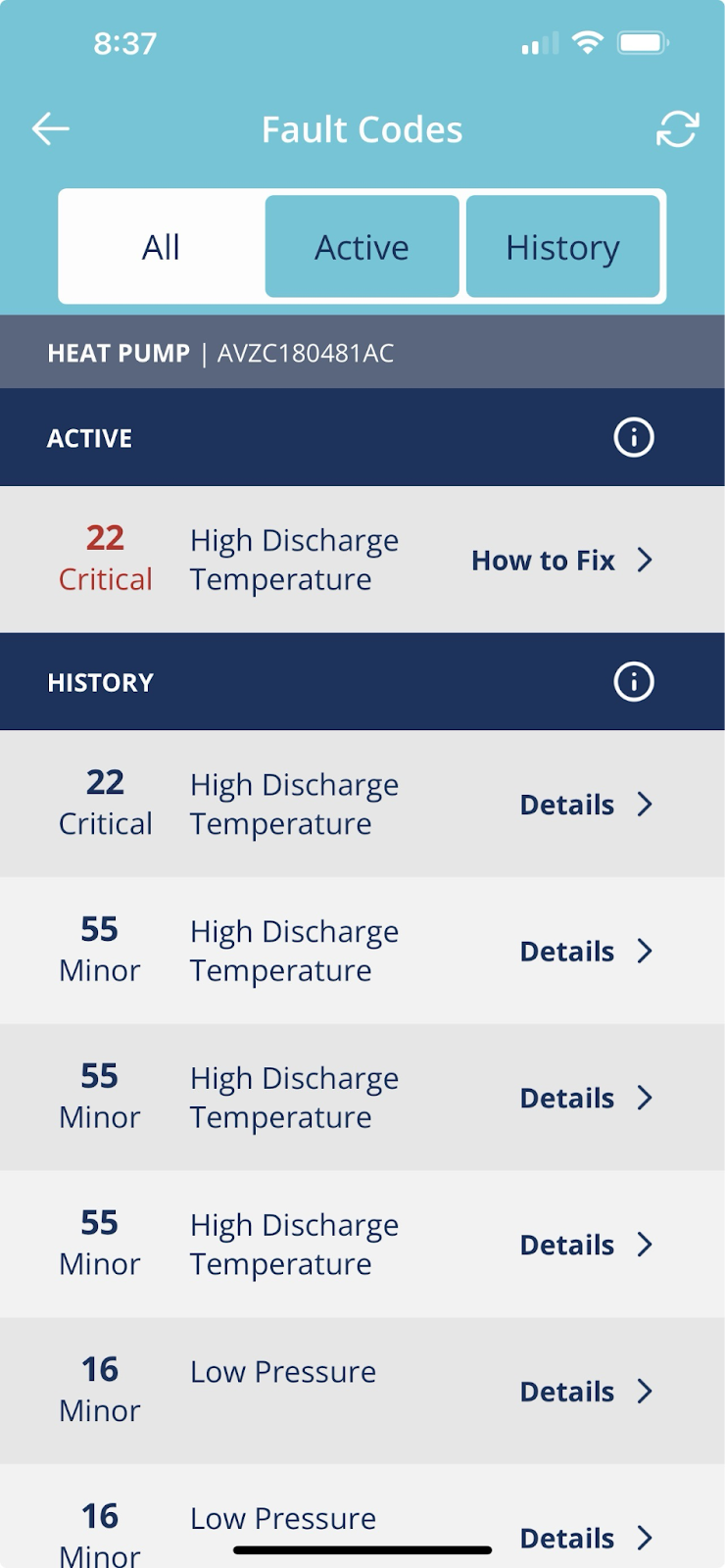Image resolution: width=725 pixels, height=1568 pixels.
Task: Open info icon in the HISTORY header
Action: coord(634,681)
